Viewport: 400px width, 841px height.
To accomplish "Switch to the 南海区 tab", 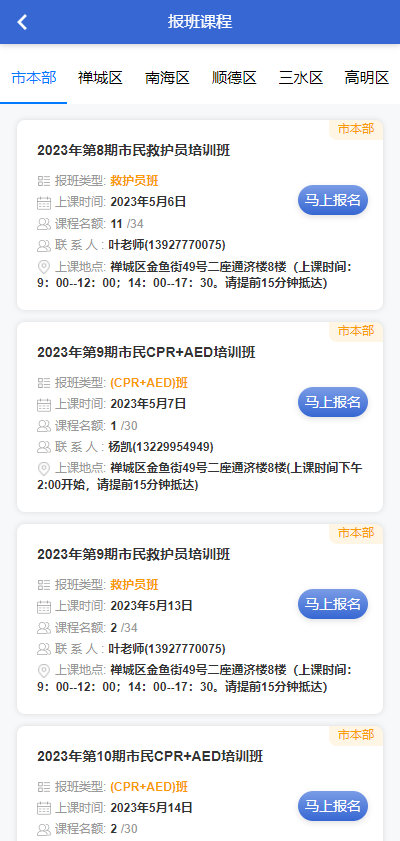I will [167, 78].
